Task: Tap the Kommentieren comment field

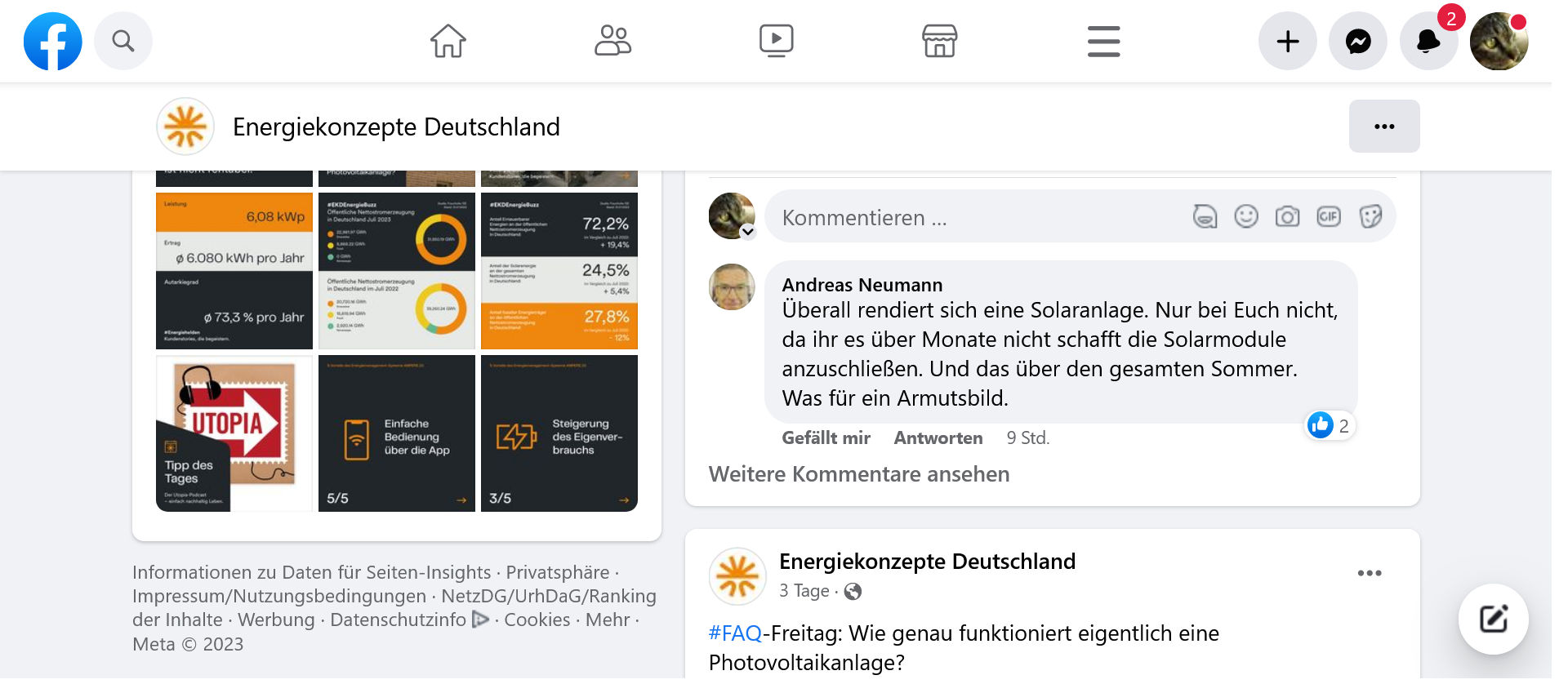Action: (939, 218)
